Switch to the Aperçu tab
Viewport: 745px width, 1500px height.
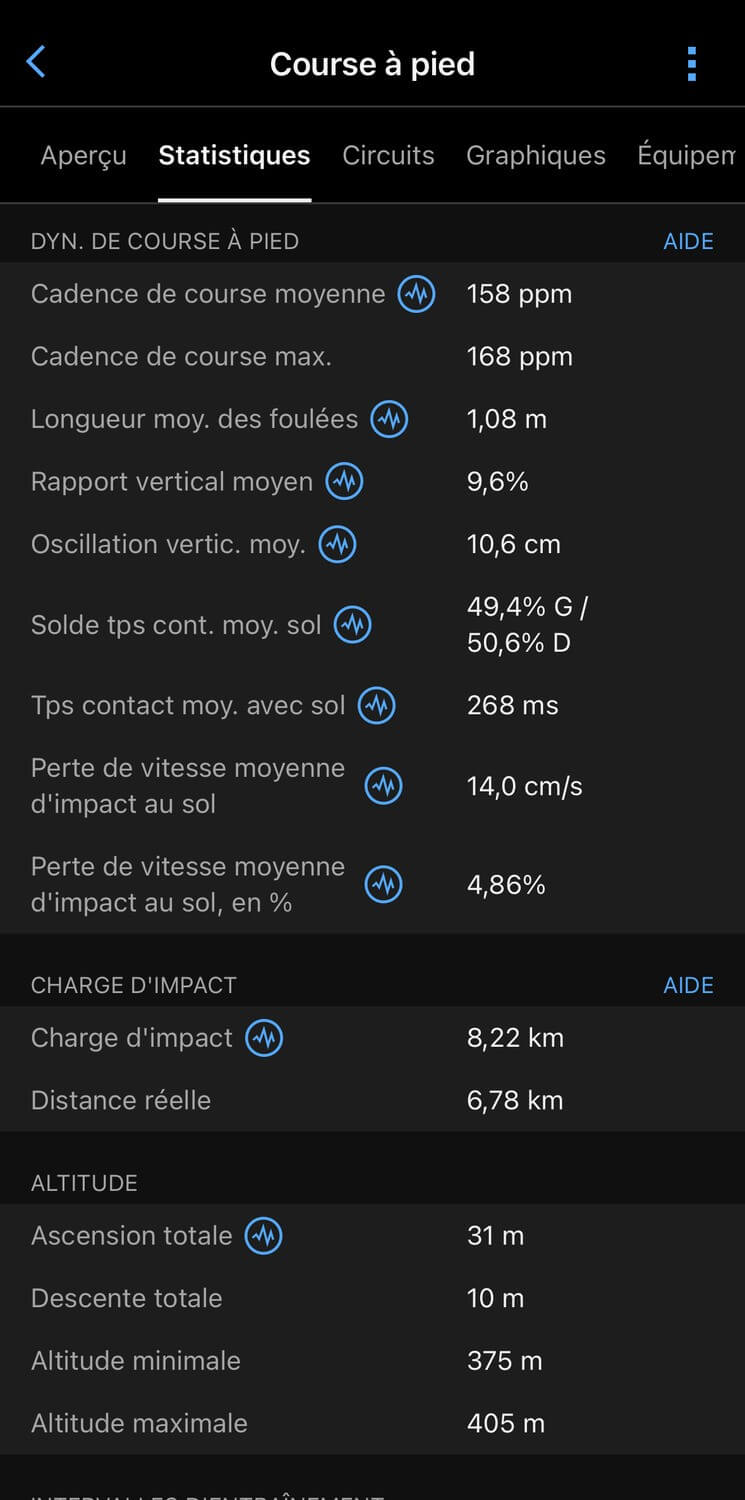click(84, 156)
